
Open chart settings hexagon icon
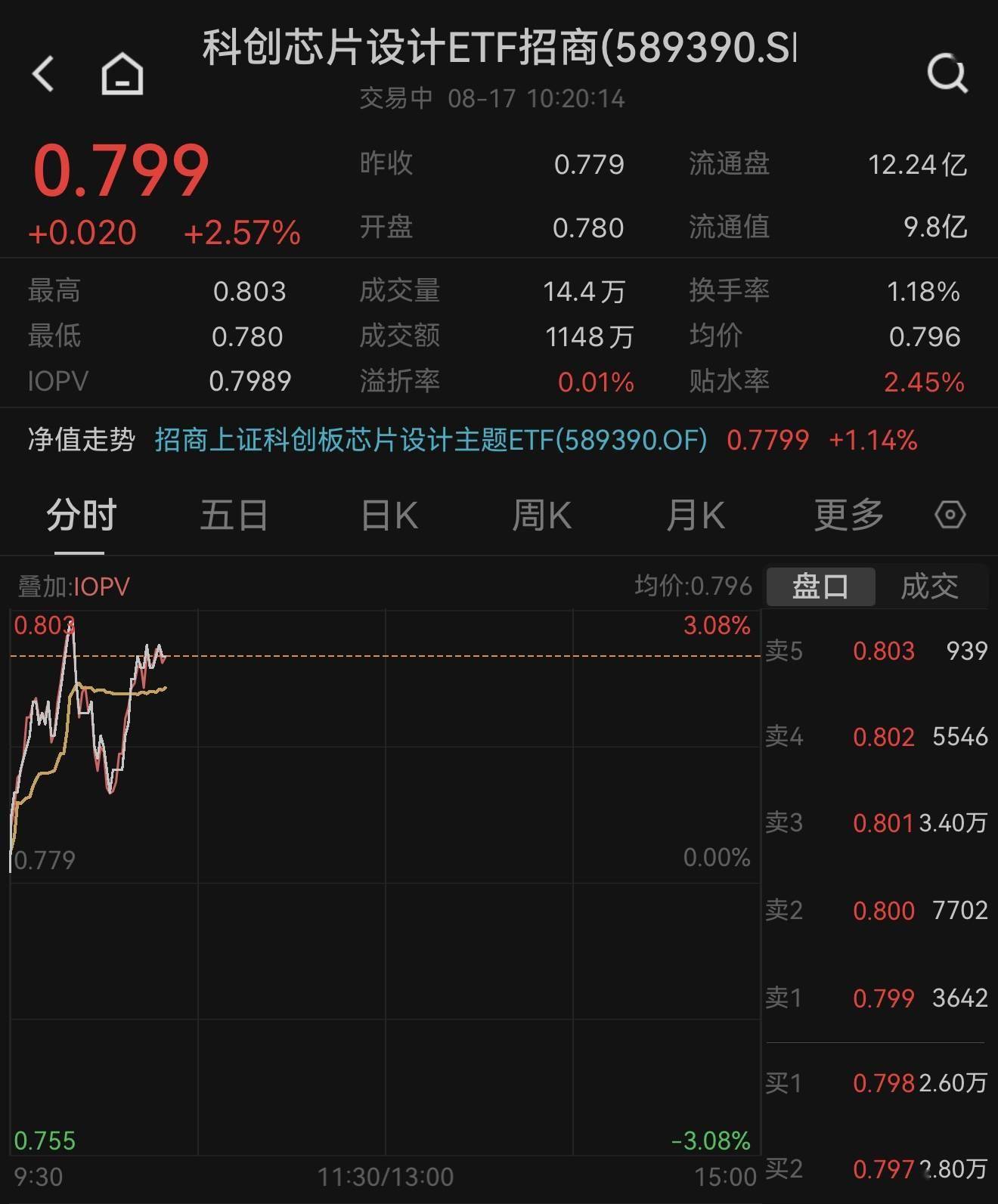(950, 515)
